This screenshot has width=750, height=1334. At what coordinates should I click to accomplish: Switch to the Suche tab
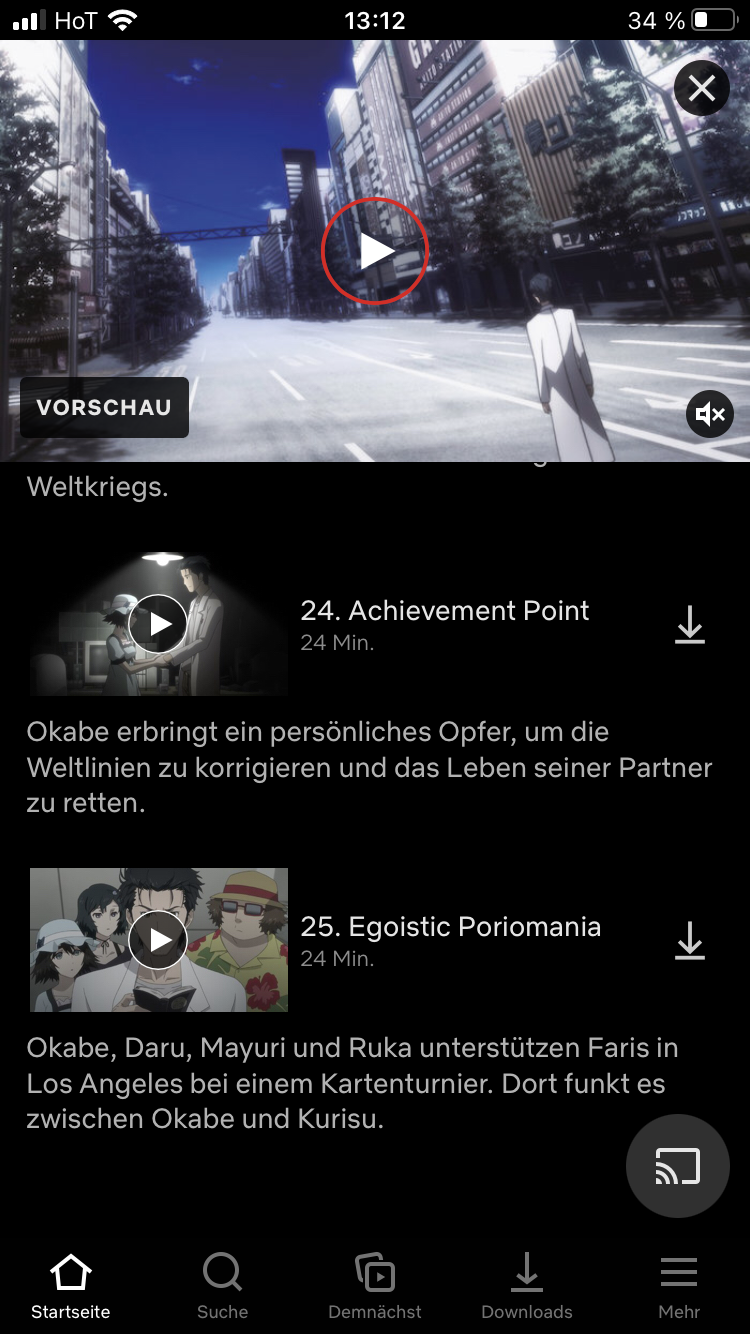coord(222,1287)
